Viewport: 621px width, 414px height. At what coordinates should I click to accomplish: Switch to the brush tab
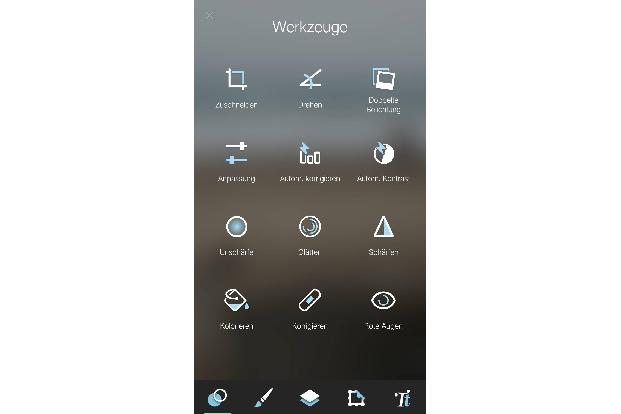click(264, 397)
